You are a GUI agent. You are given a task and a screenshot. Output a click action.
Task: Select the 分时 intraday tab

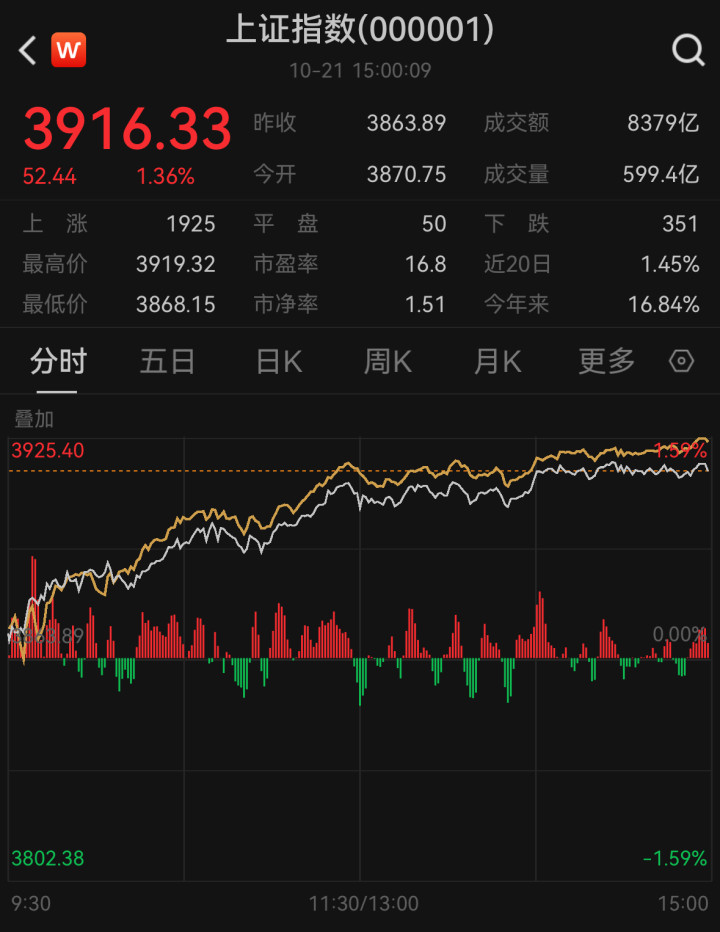58,361
